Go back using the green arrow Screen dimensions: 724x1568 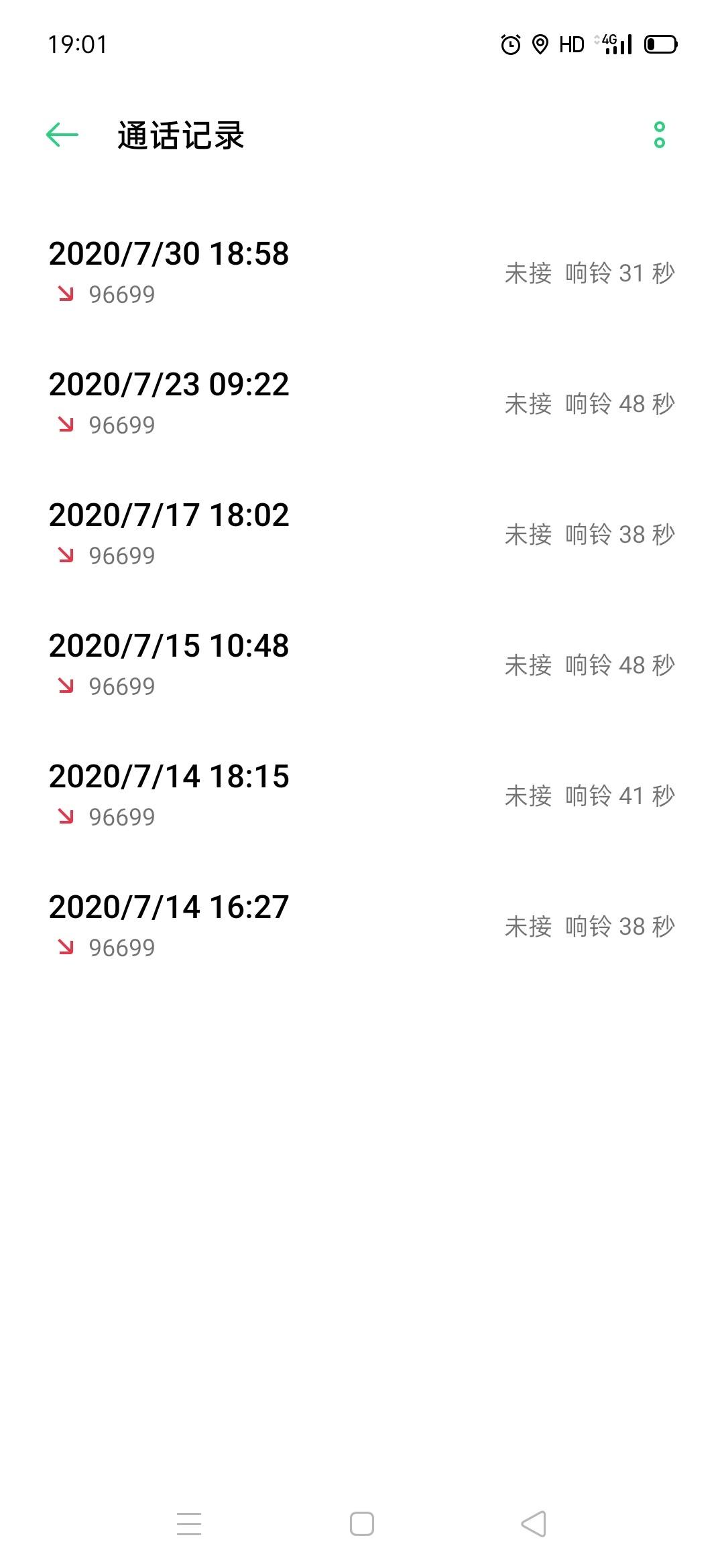[x=62, y=135]
